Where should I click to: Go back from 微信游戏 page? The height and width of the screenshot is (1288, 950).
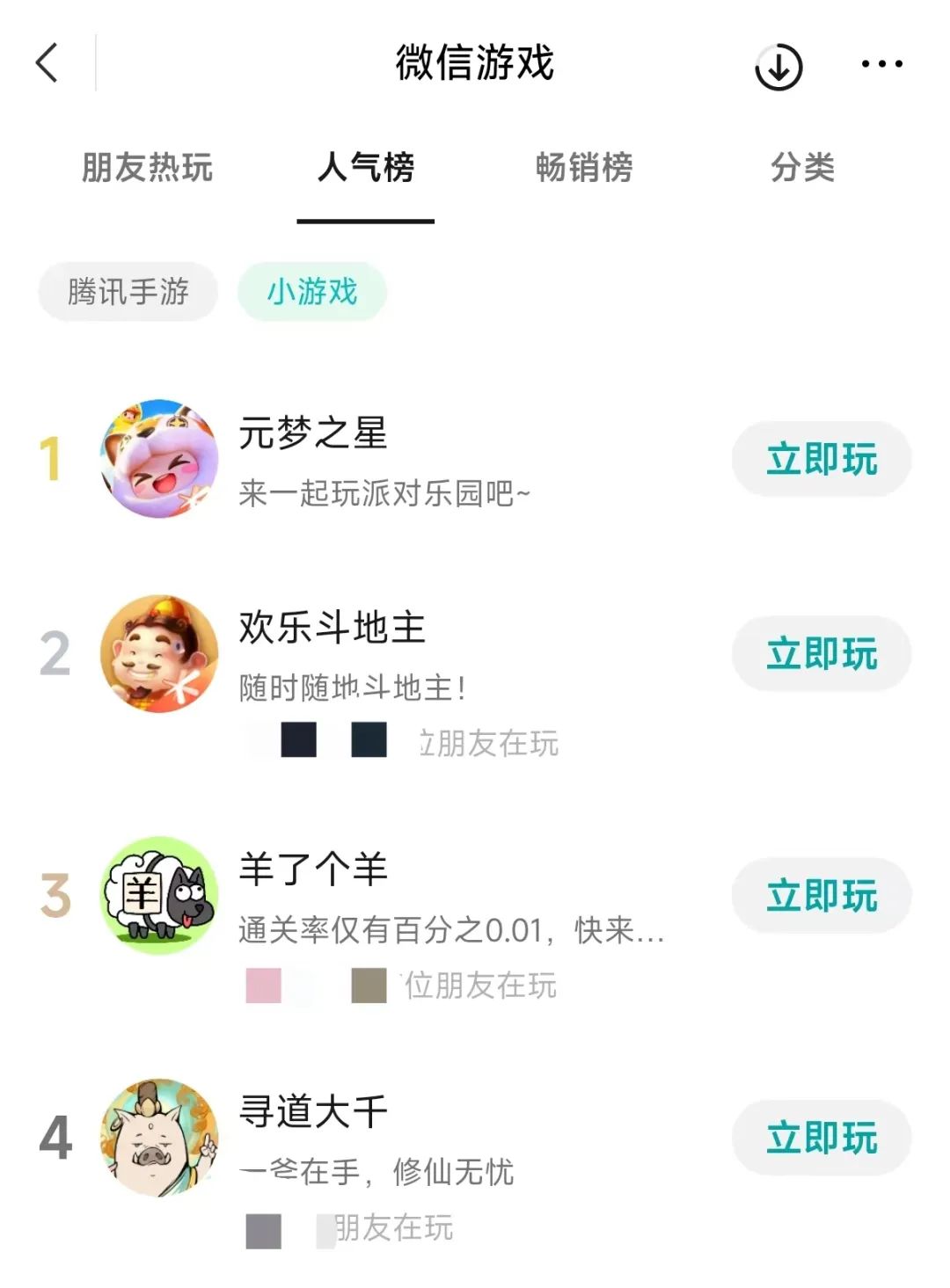pyautogui.click(x=47, y=63)
